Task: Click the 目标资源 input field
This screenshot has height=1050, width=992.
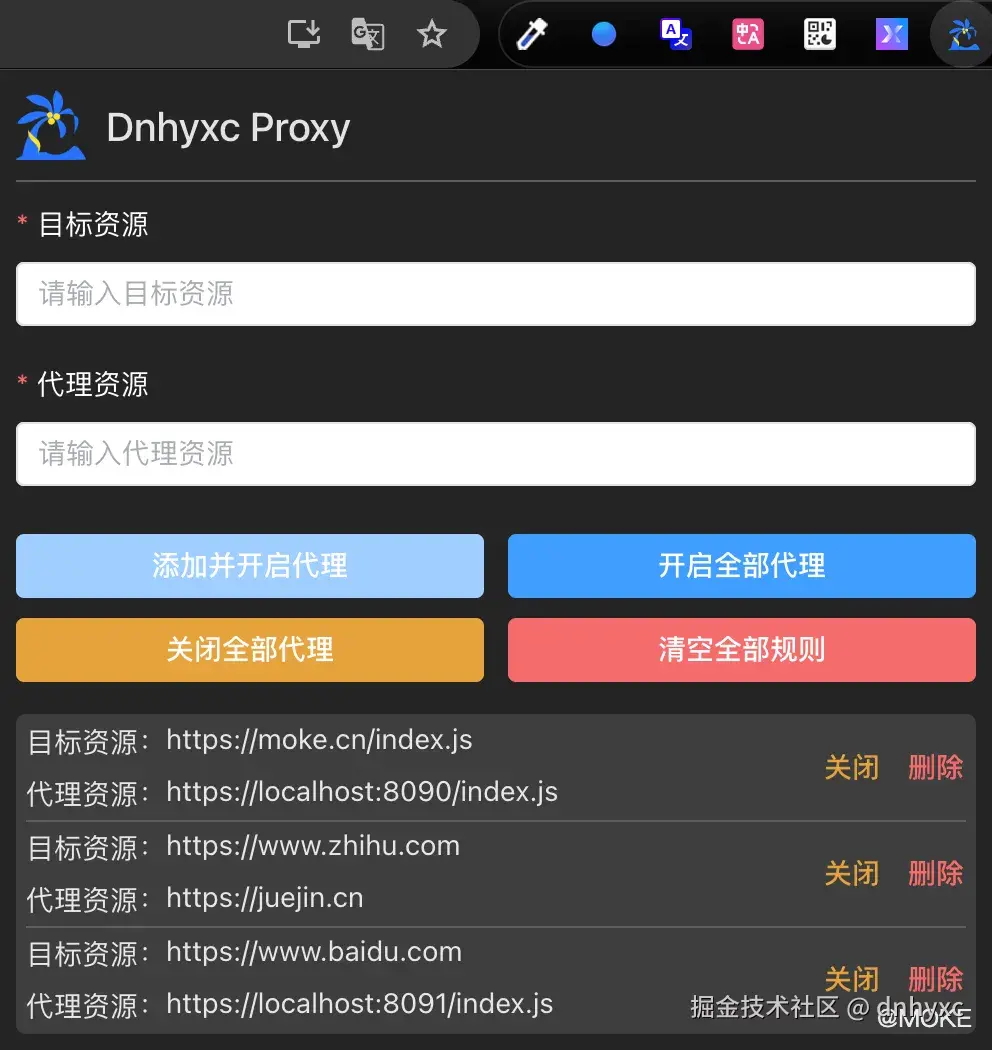Action: [496, 293]
